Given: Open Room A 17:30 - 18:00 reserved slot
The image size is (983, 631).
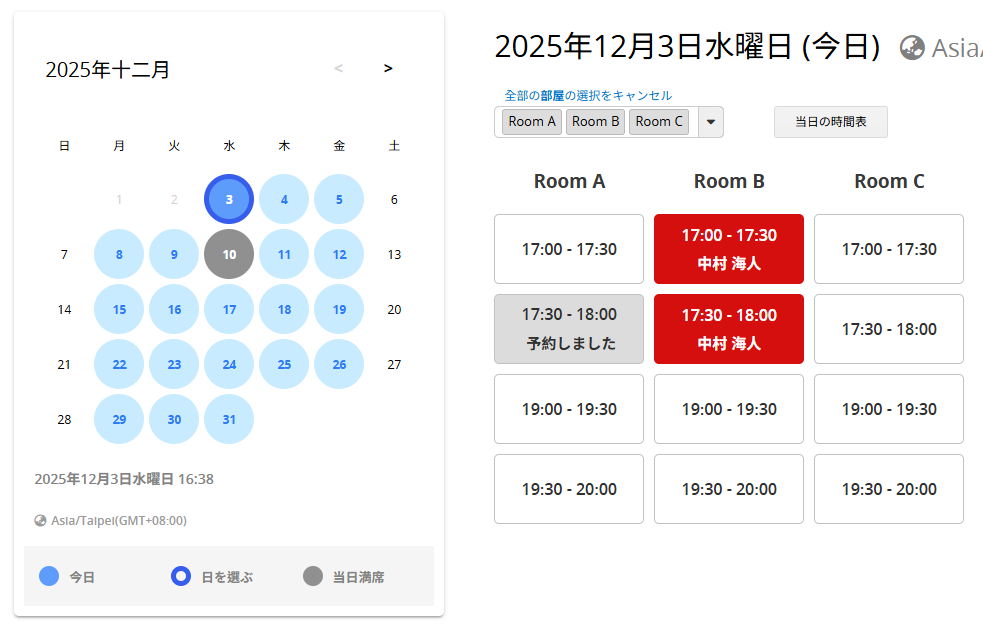Looking at the screenshot, I should tap(569, 329).
